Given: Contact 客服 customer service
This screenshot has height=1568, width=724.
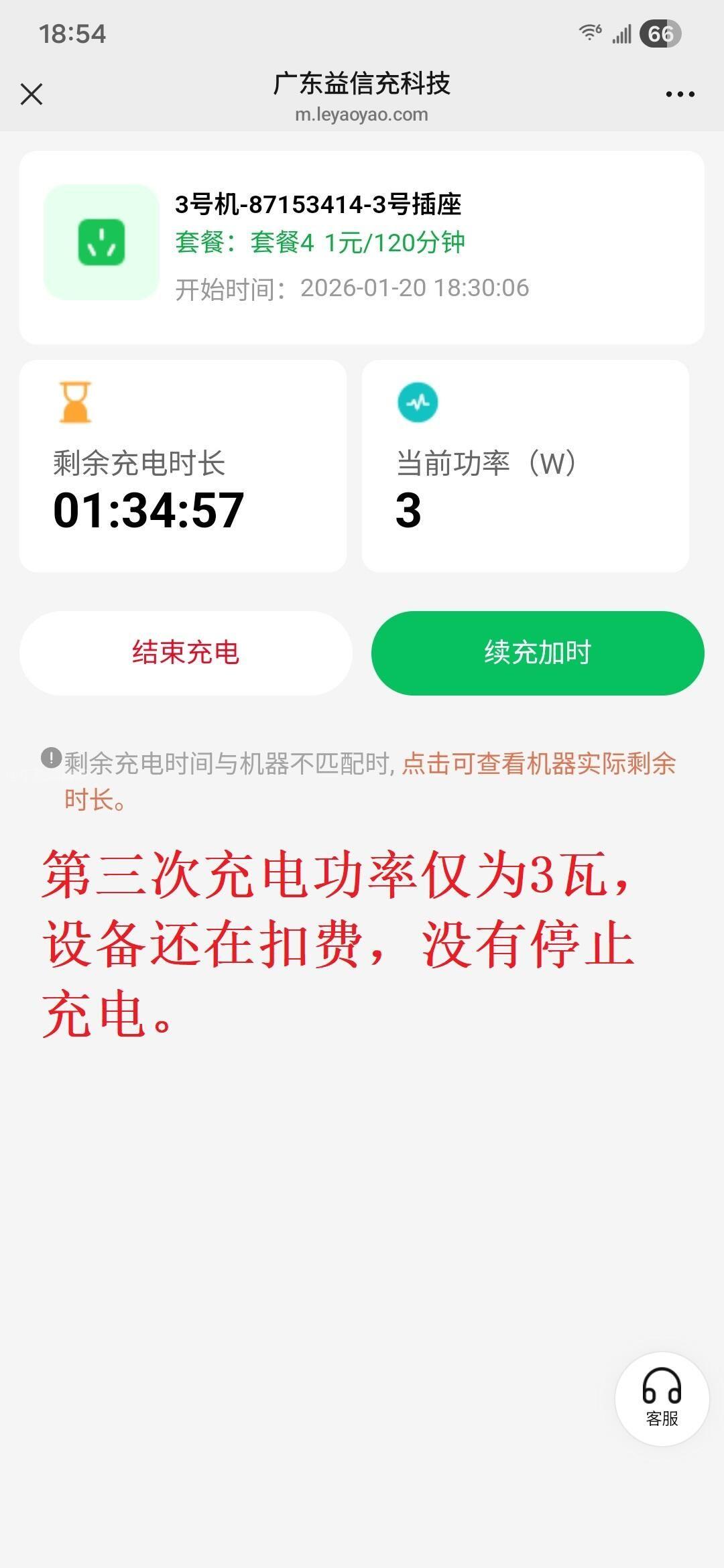Looking at the screenshot, I should (662, 1399).
